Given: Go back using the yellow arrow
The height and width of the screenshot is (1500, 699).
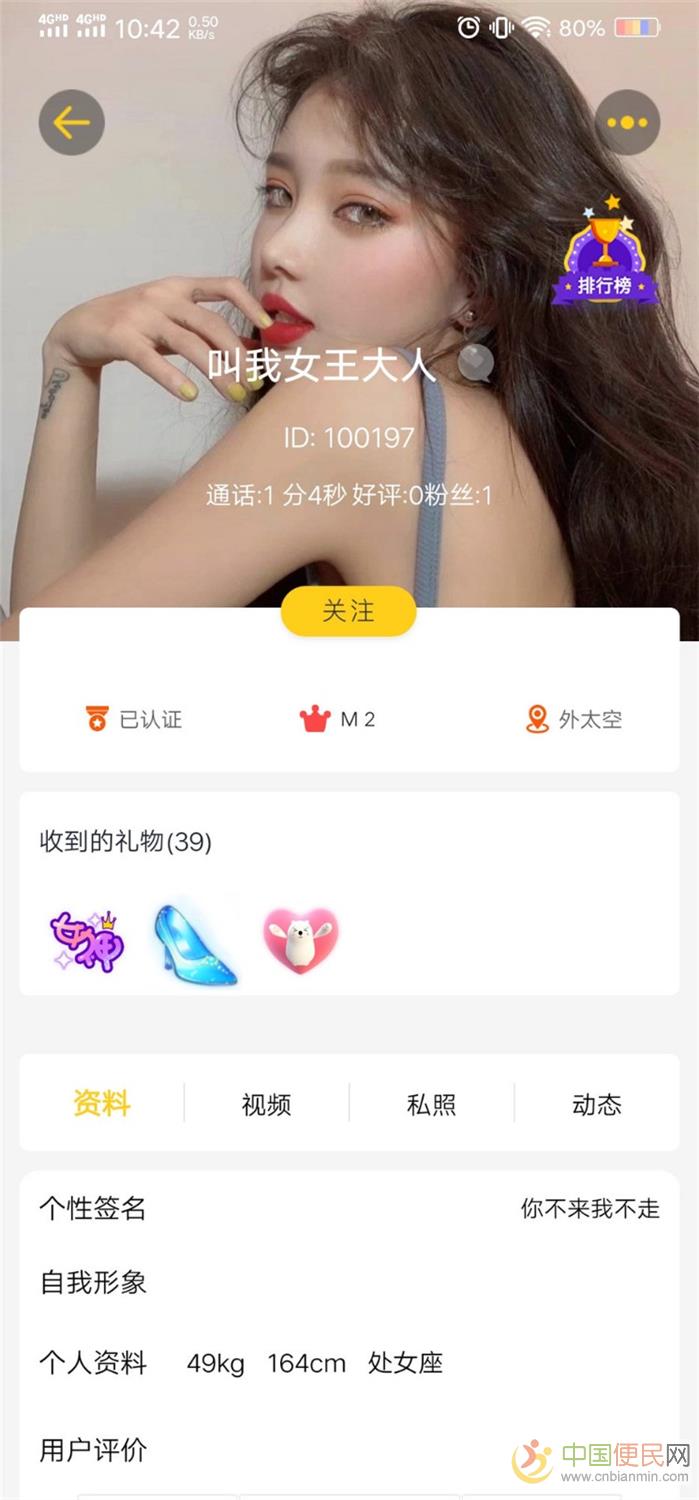Looking at the screenshot, I should click(71, 123).
